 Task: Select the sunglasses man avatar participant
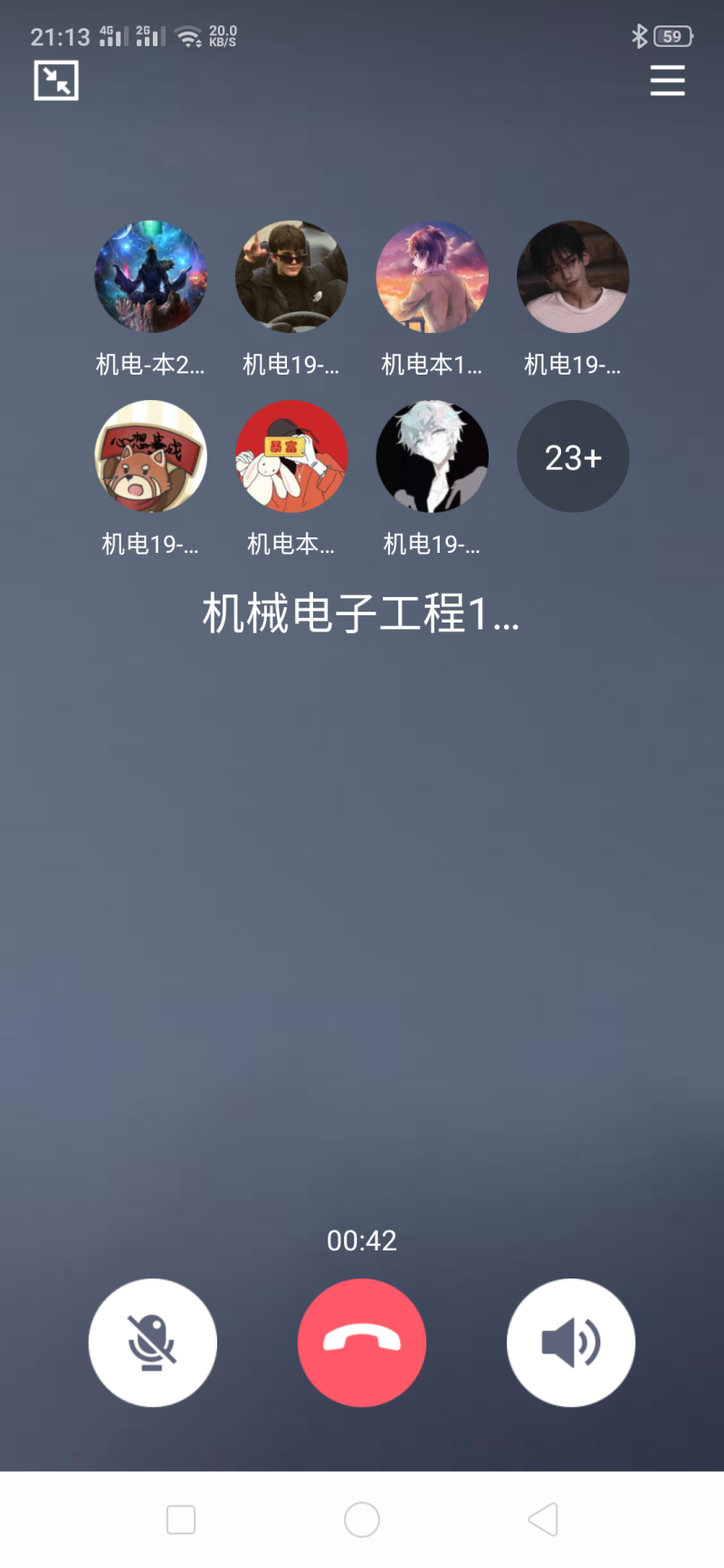[x=291, y=277]
